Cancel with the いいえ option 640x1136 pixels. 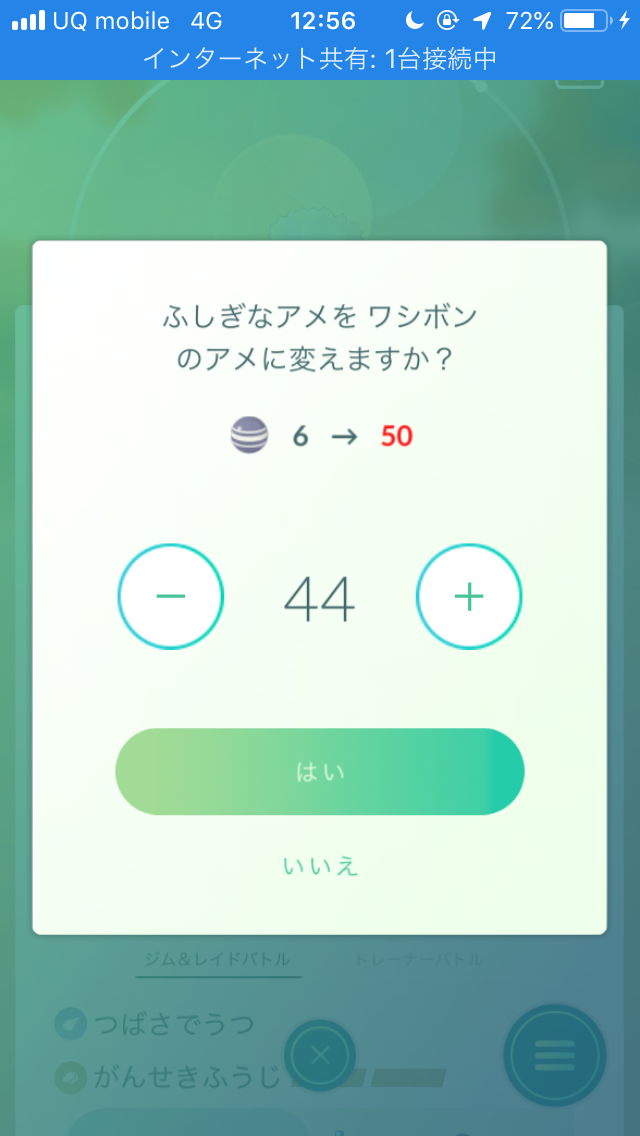point(320,865)
